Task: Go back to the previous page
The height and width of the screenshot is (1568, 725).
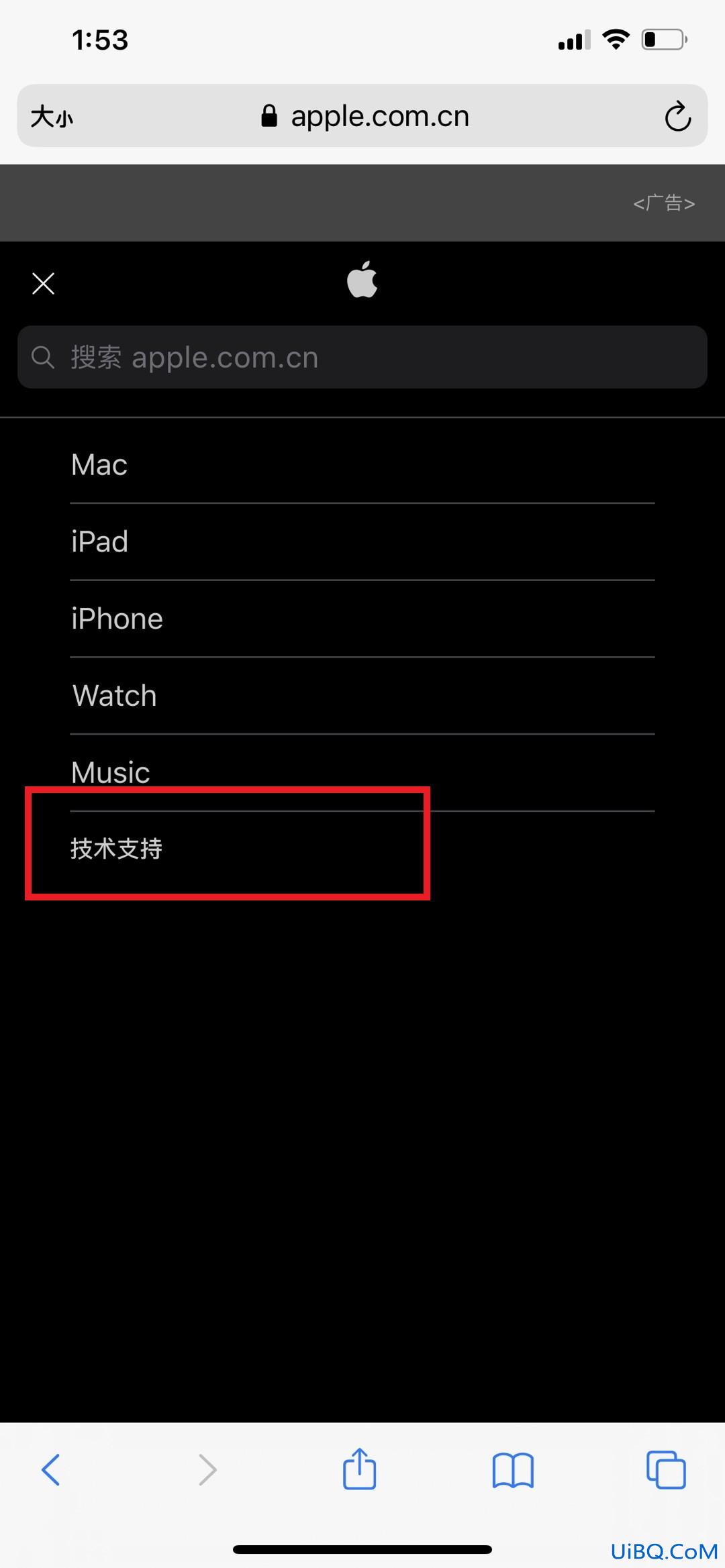Action: [x=51, y=1470]
